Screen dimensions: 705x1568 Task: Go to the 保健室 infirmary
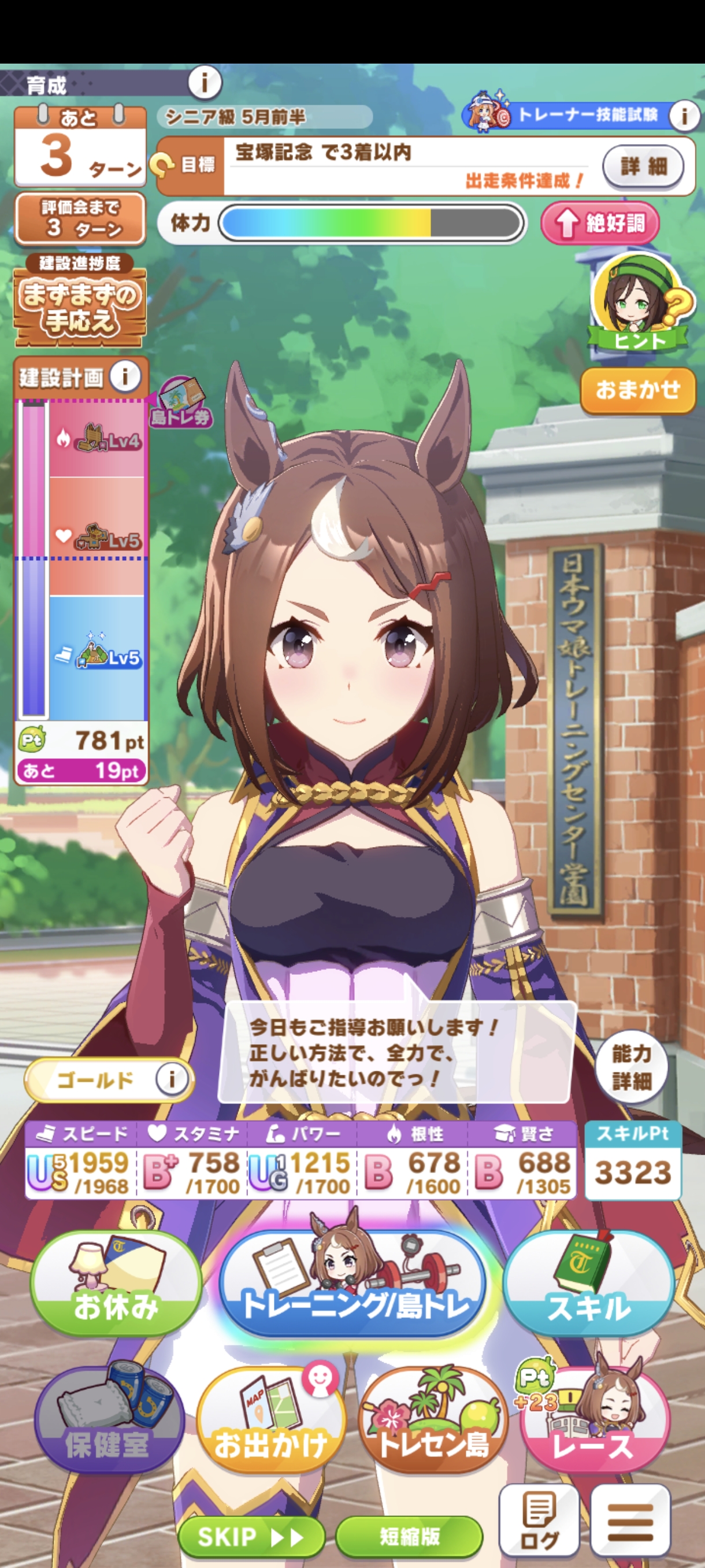click(109, 1422)
